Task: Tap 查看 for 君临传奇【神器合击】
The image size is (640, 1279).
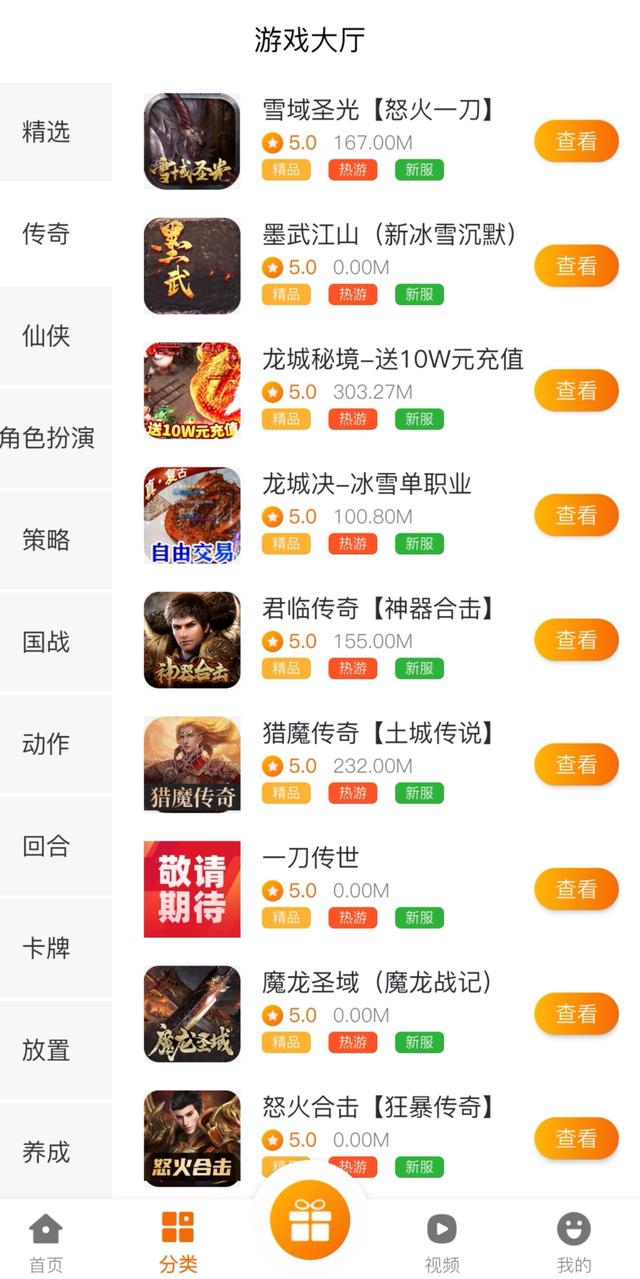Action: coord(576,640)
